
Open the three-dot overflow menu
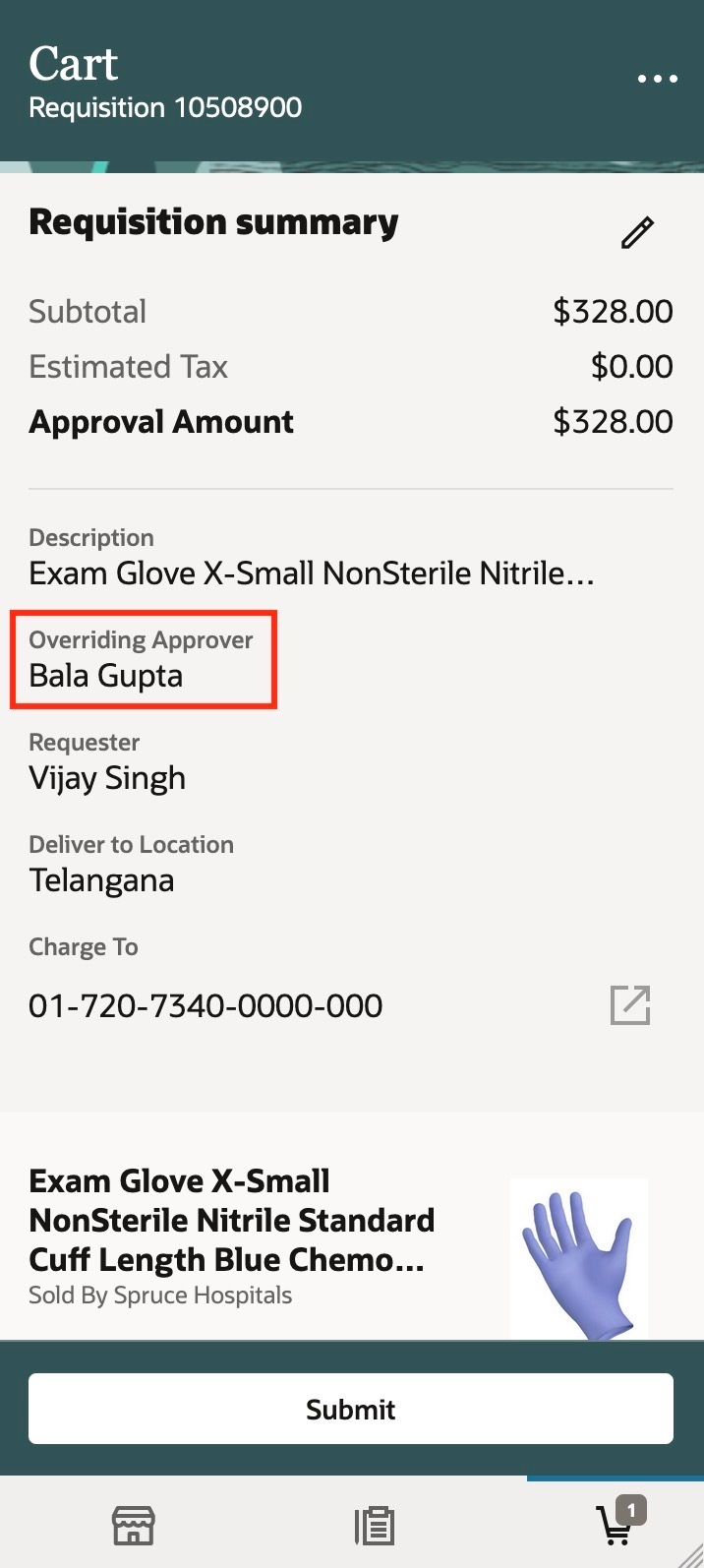coord(657,80)
